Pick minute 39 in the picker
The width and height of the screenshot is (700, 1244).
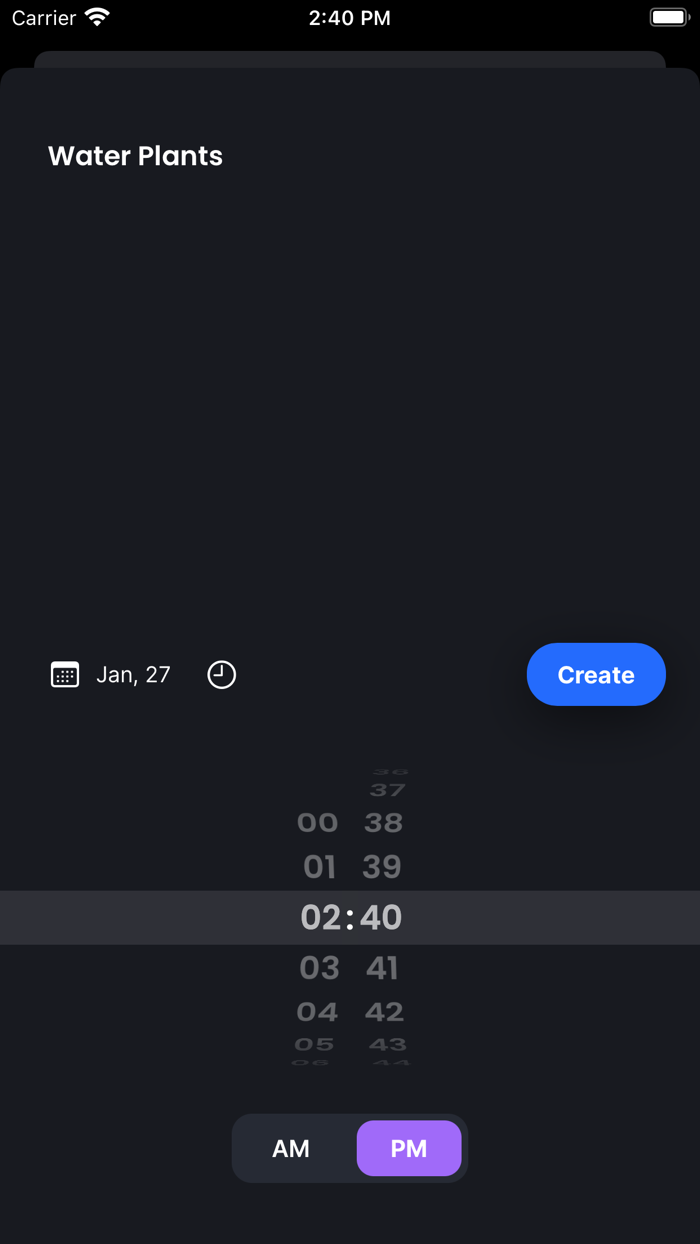point(382,867)
